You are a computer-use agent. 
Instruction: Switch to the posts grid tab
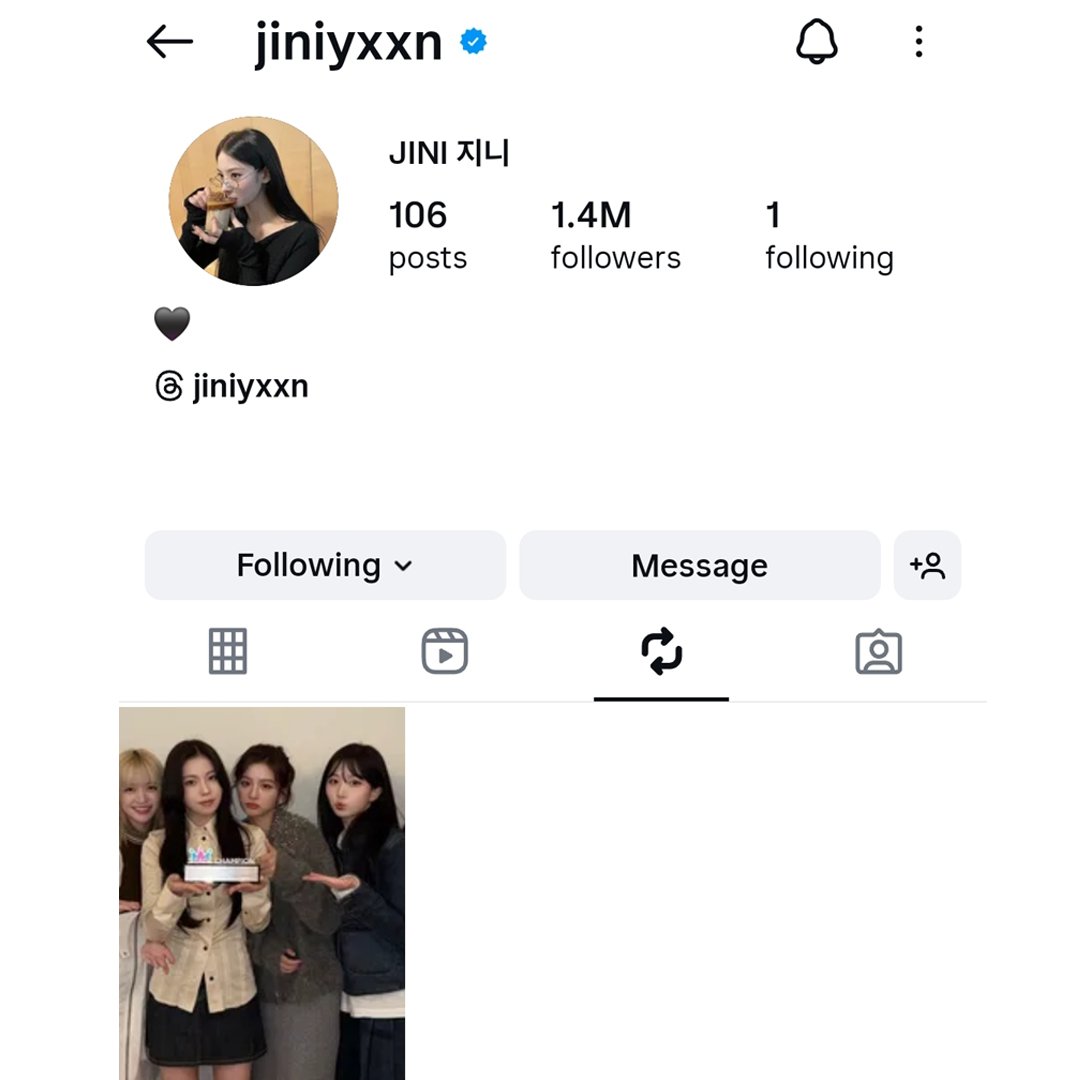[x=228, y=652]
